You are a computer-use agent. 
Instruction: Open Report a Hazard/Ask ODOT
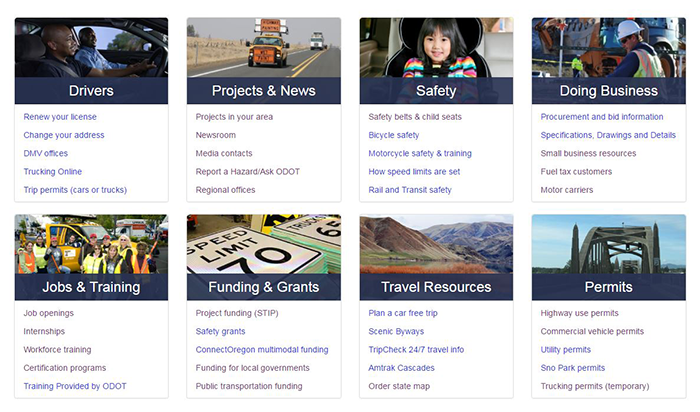(248, 172)
